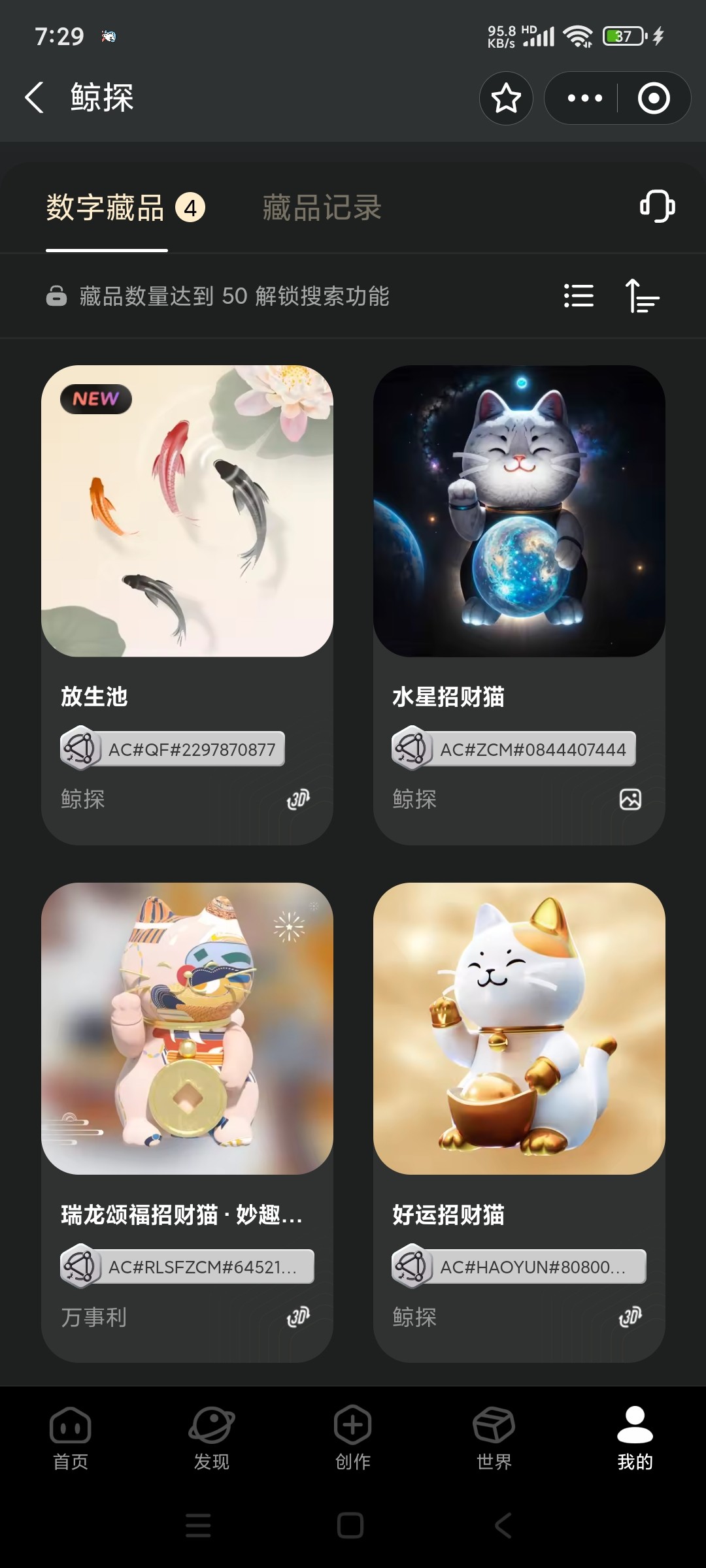Favorite this mini program with the star
Viewport: 706px width, 1568px height.
(x=506, y=99)
